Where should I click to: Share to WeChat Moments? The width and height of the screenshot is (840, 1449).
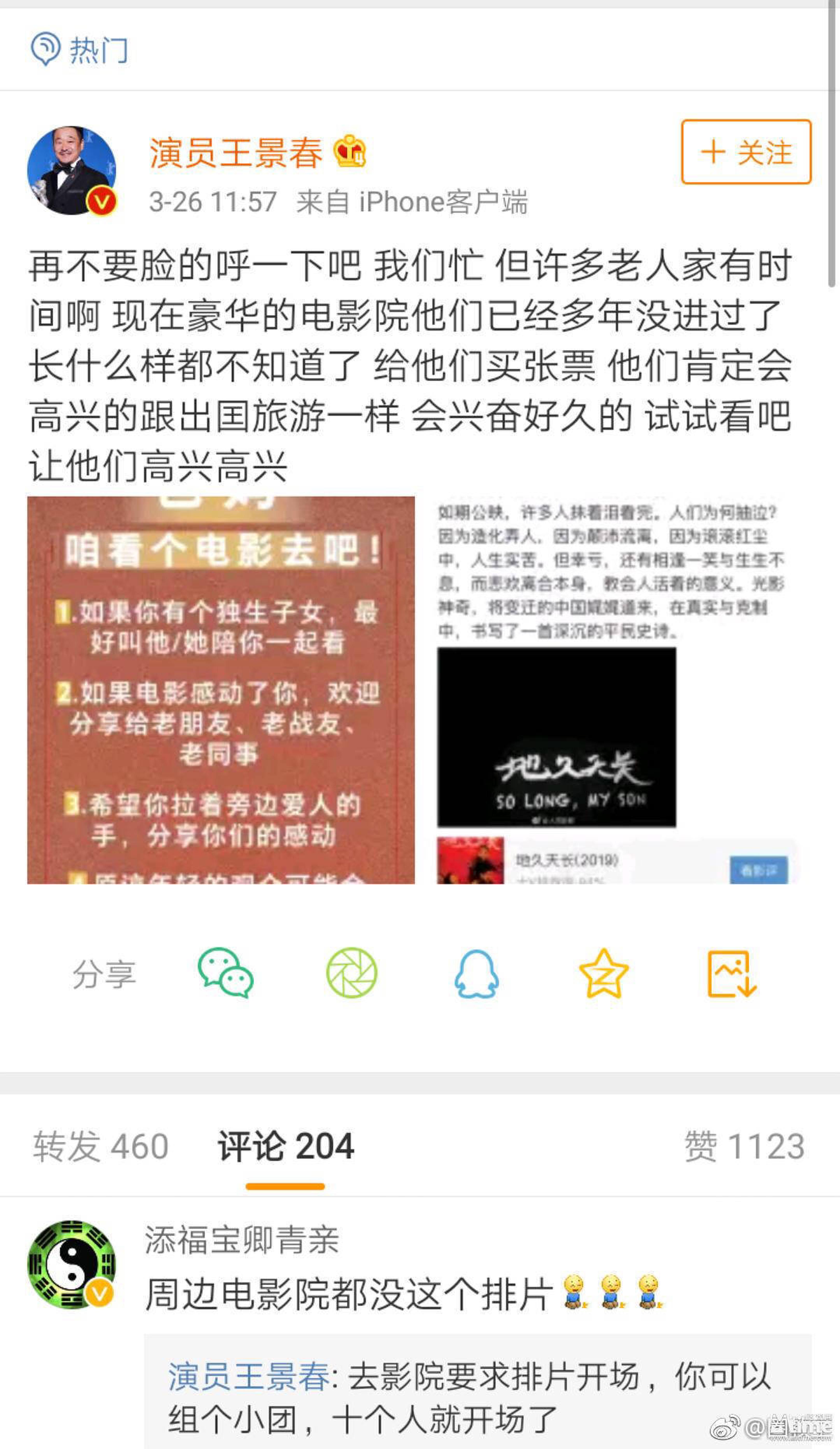coord(351,973)
